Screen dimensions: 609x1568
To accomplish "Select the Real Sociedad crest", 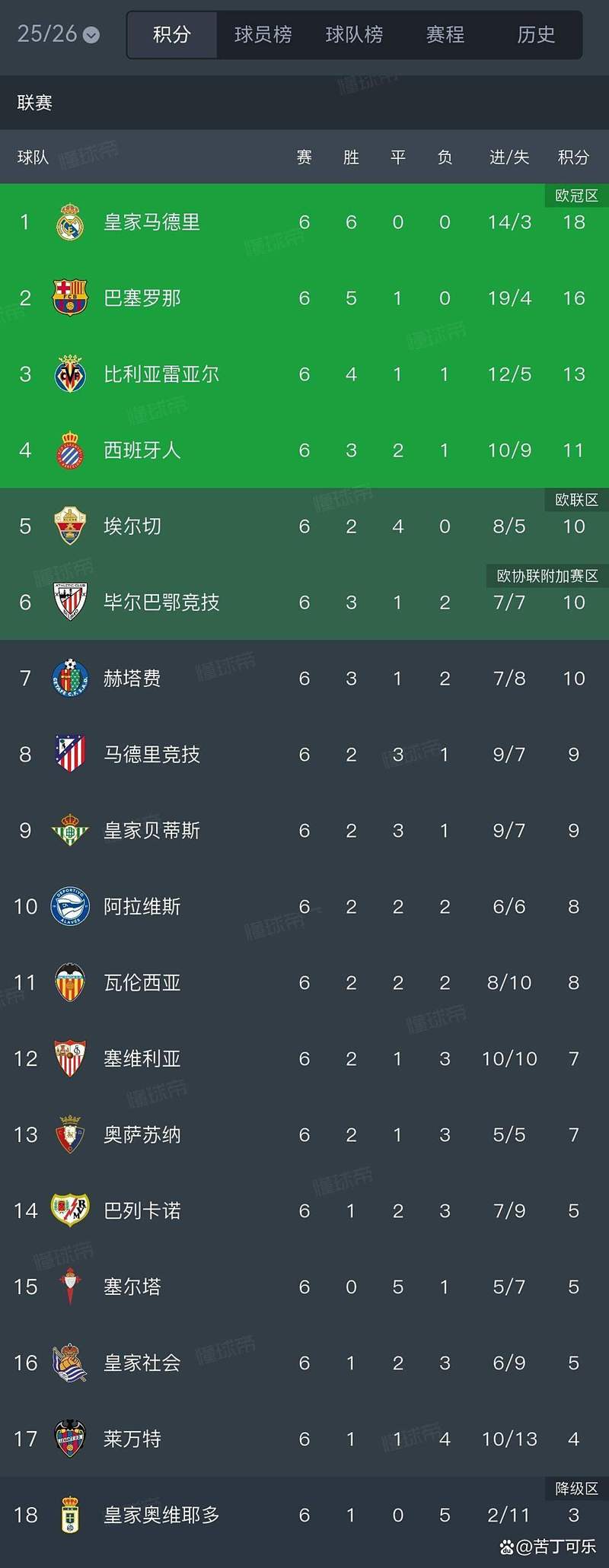I will tap(70, 1363).
